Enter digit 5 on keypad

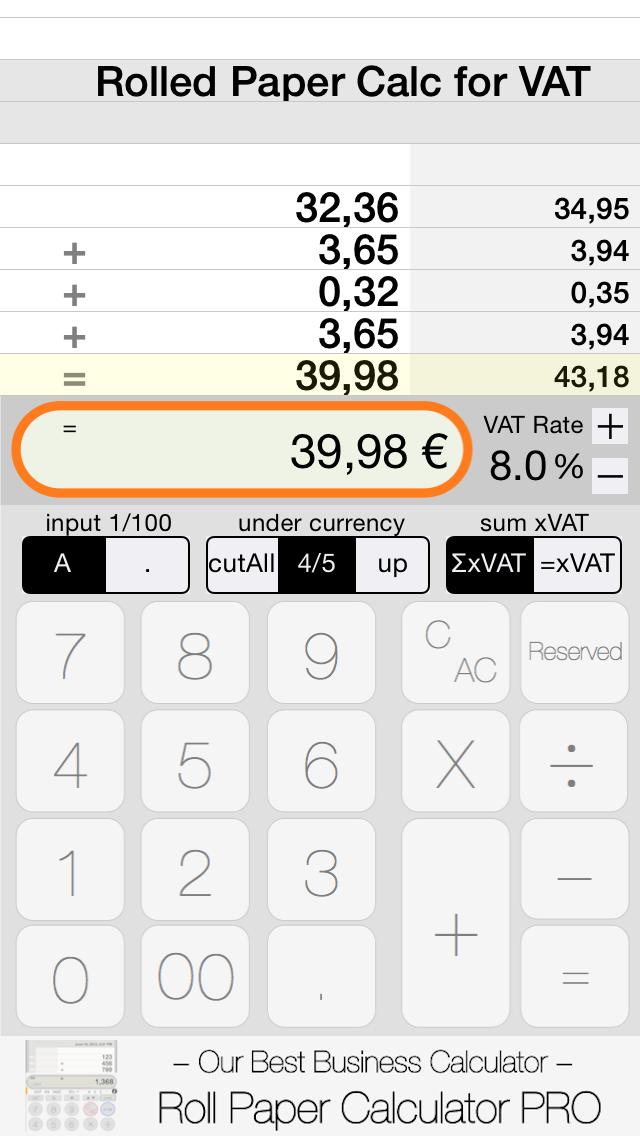coord(195,761)
